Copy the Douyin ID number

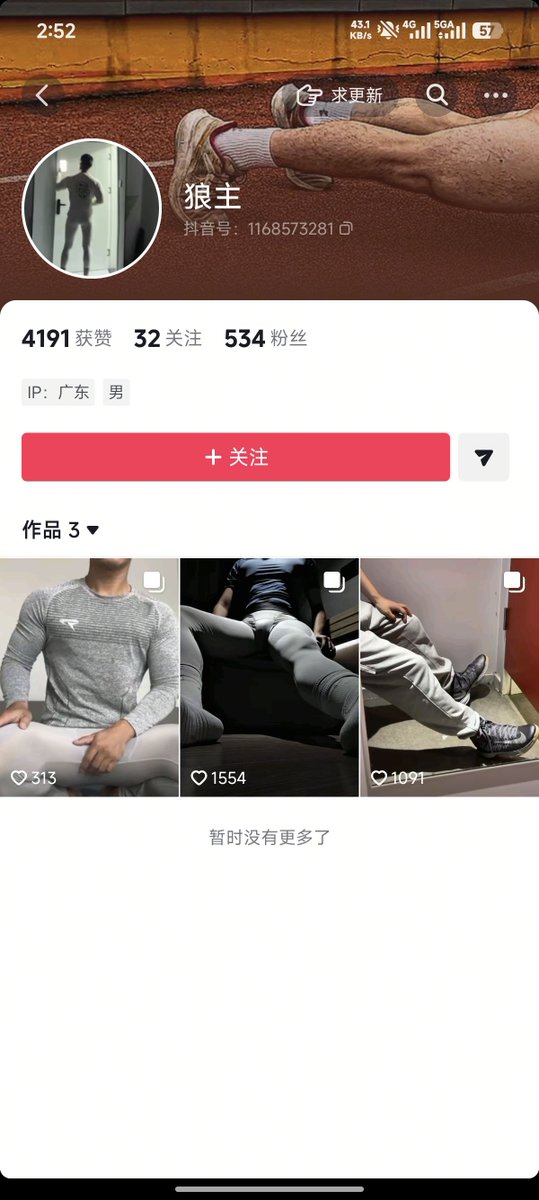(x=346, y=229)
